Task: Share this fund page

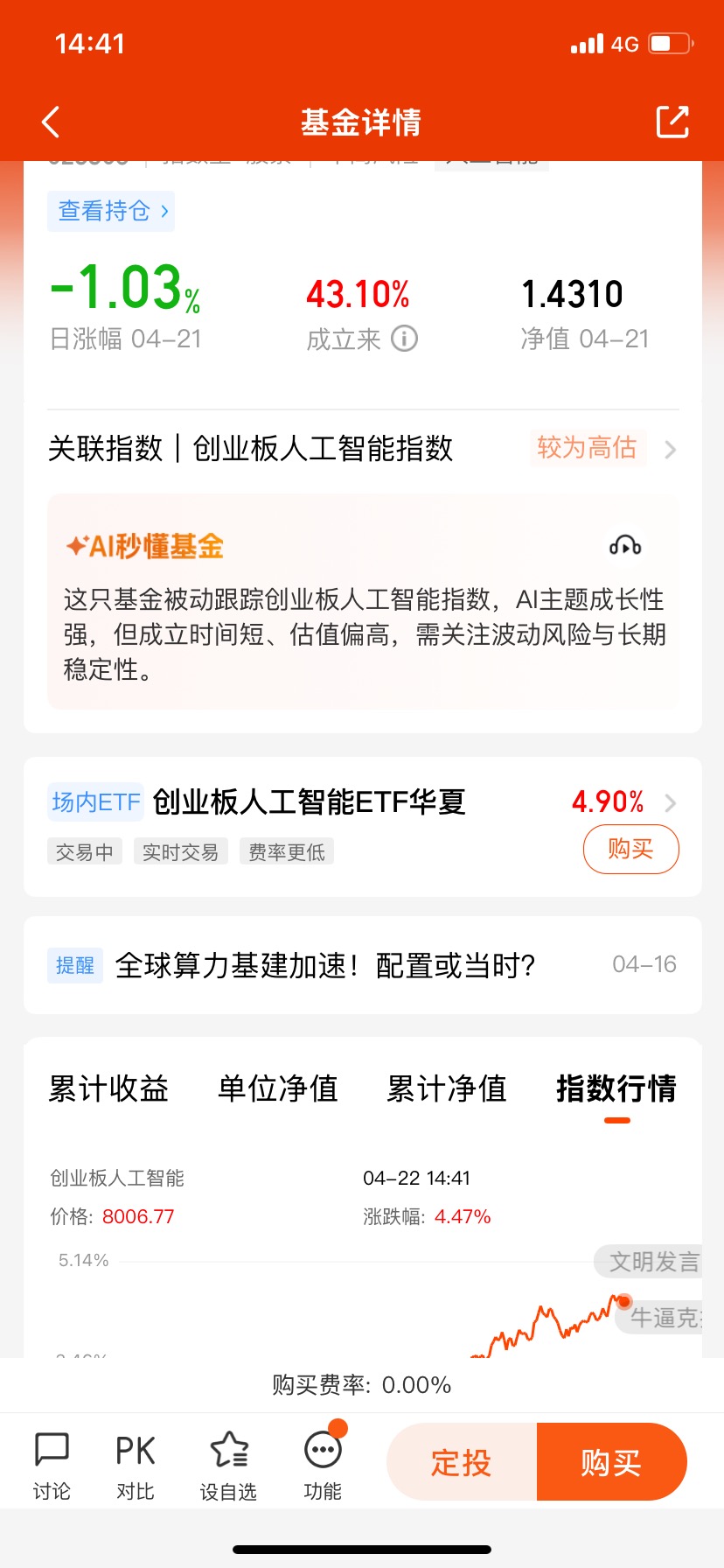Action: pos(672,122)
